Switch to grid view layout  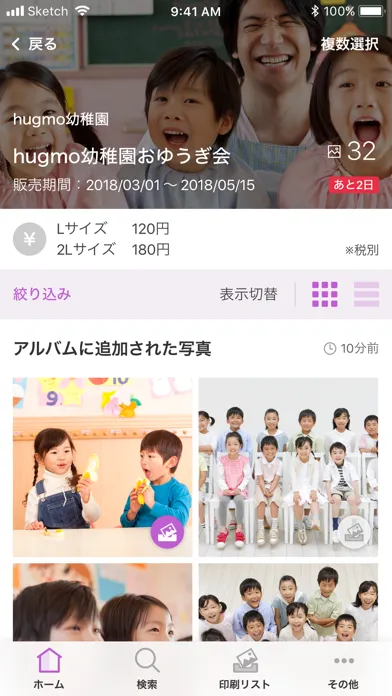coord(325,294)
